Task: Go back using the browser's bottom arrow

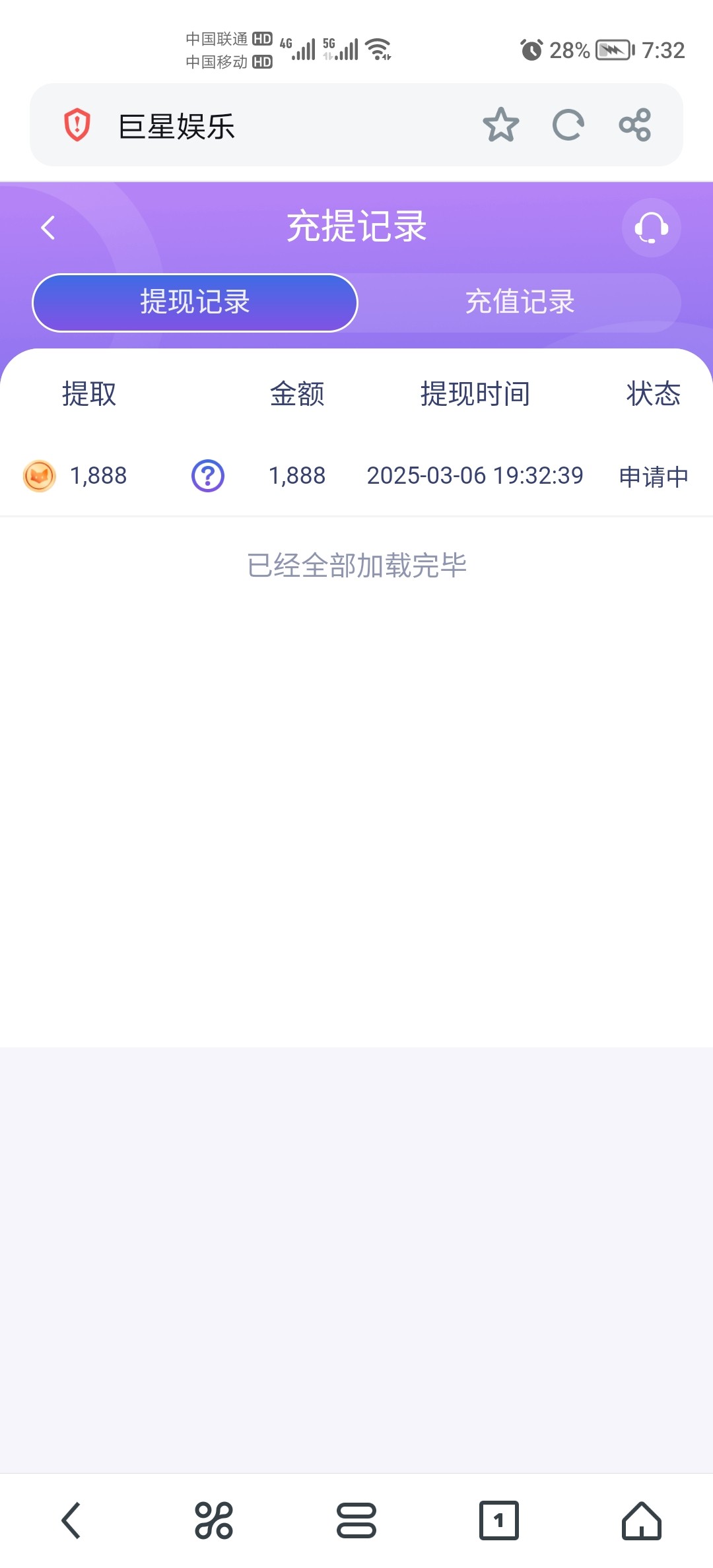Action: [71, 1520]
